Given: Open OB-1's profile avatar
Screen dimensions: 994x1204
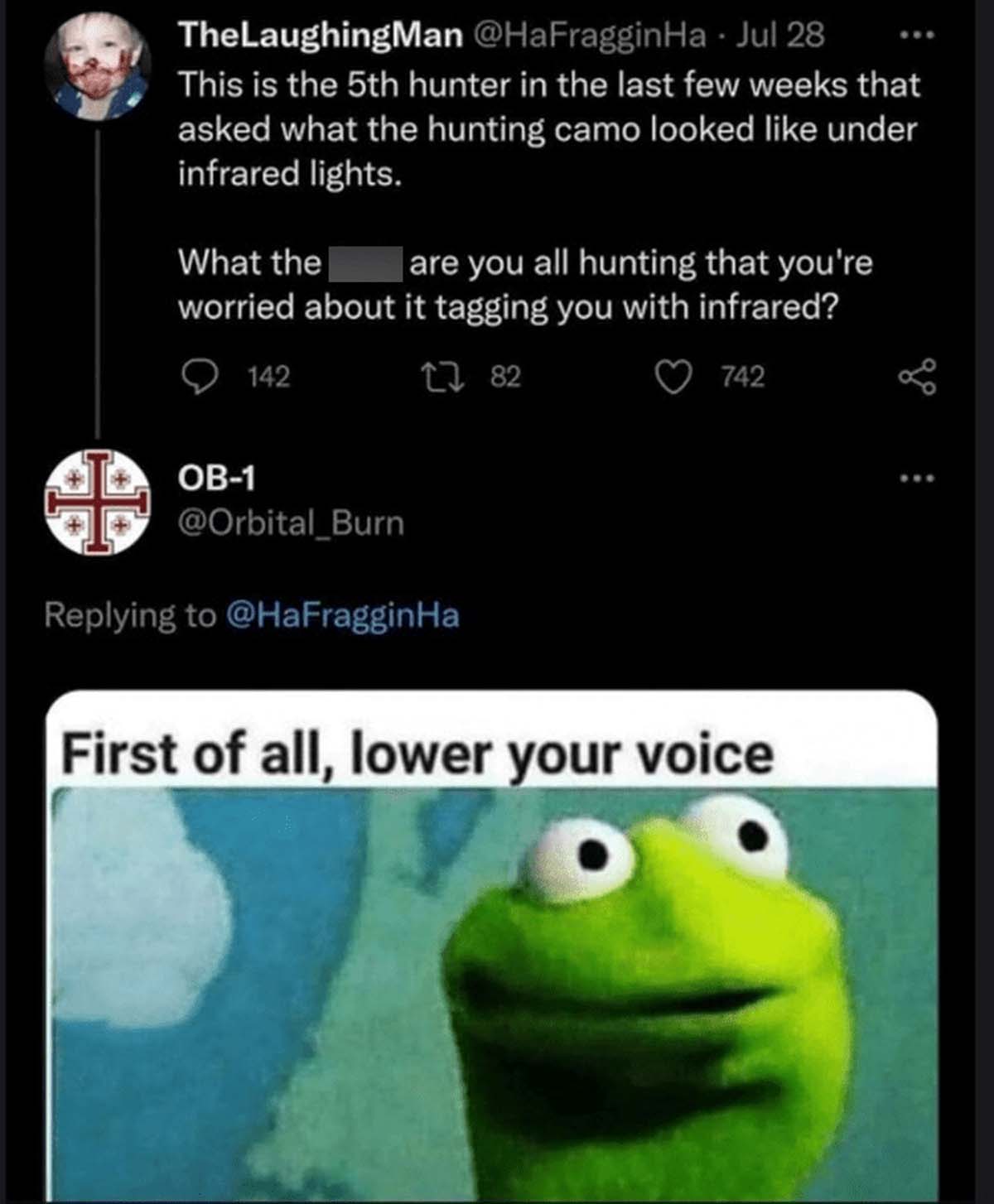Looking at the screenshot, I should pyautogui.click(x=98, y=502).
